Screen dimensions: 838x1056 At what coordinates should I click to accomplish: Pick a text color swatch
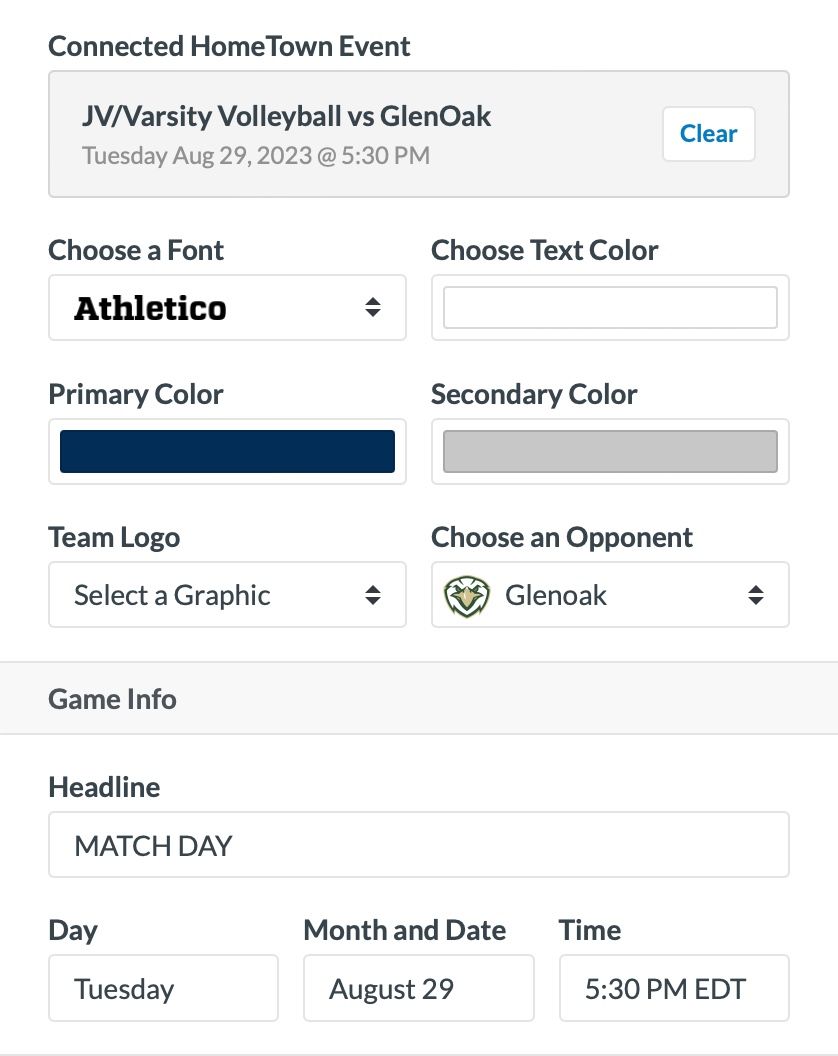coord(610,308)
